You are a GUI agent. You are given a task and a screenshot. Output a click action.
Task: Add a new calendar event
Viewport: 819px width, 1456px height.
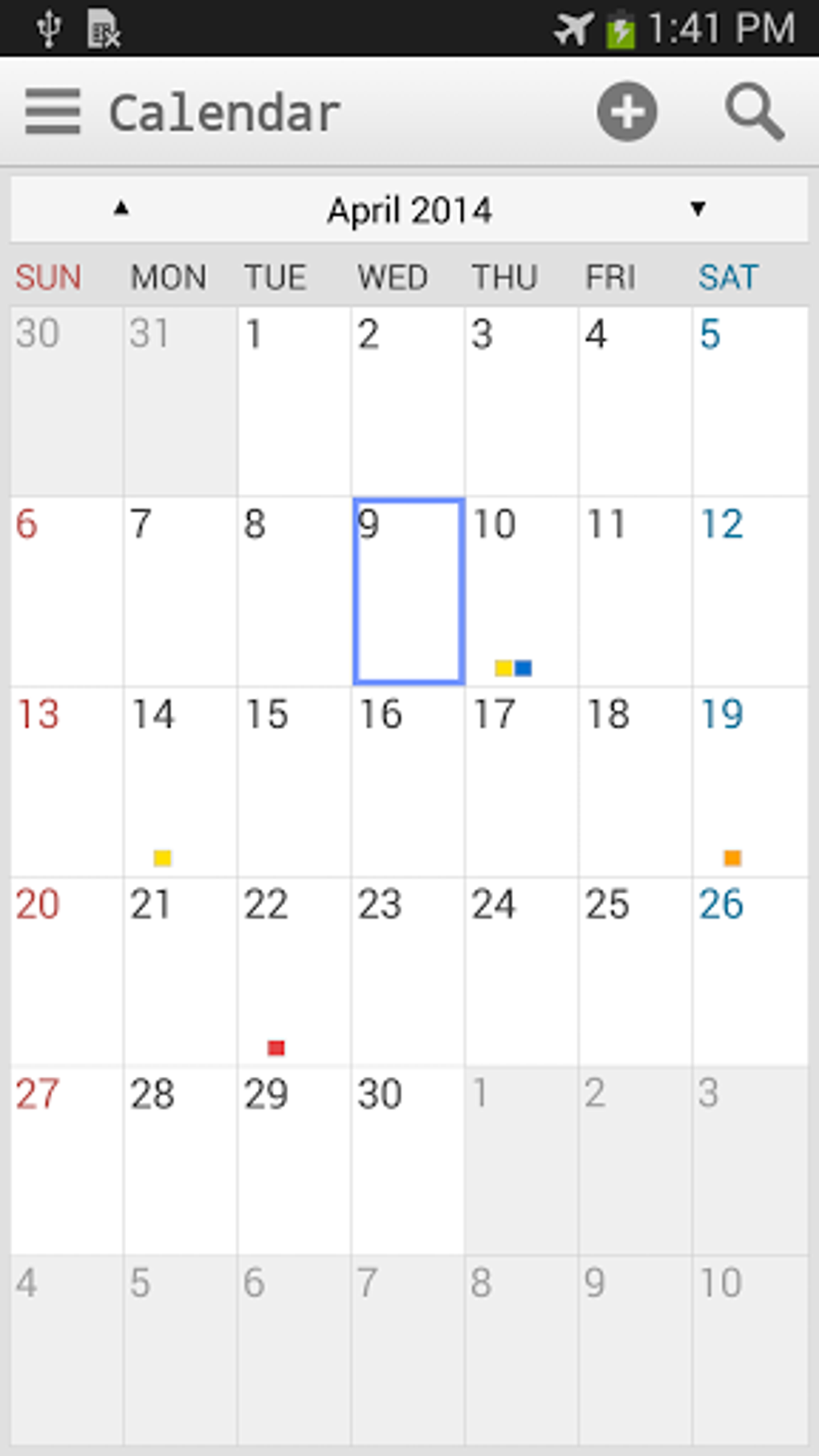point(627,112)
